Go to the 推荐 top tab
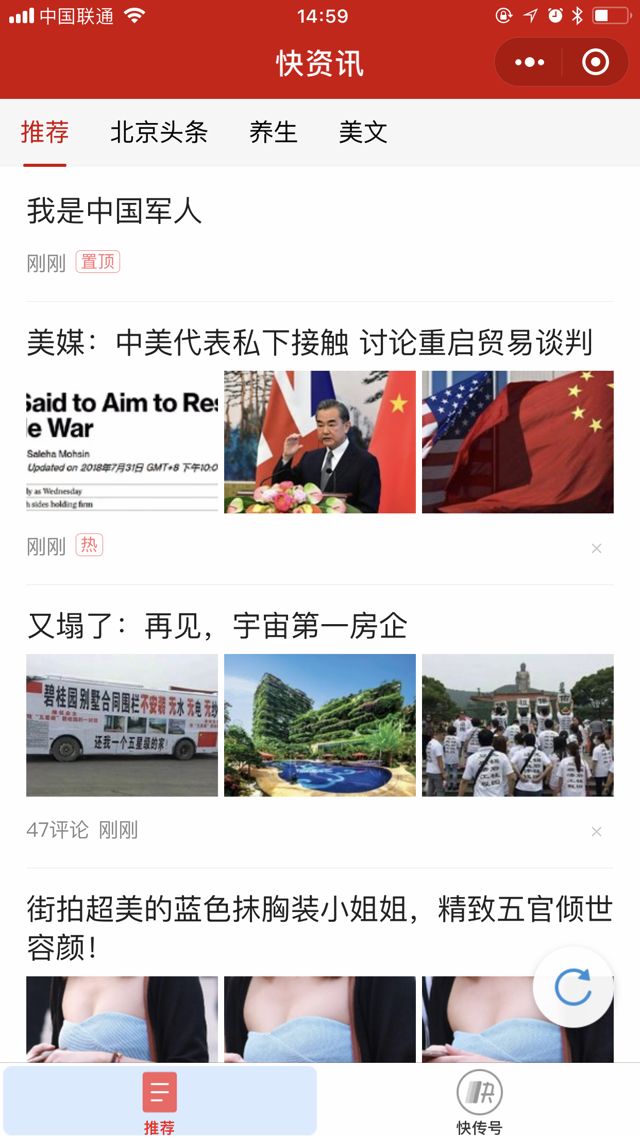 (x=45, y=132)
